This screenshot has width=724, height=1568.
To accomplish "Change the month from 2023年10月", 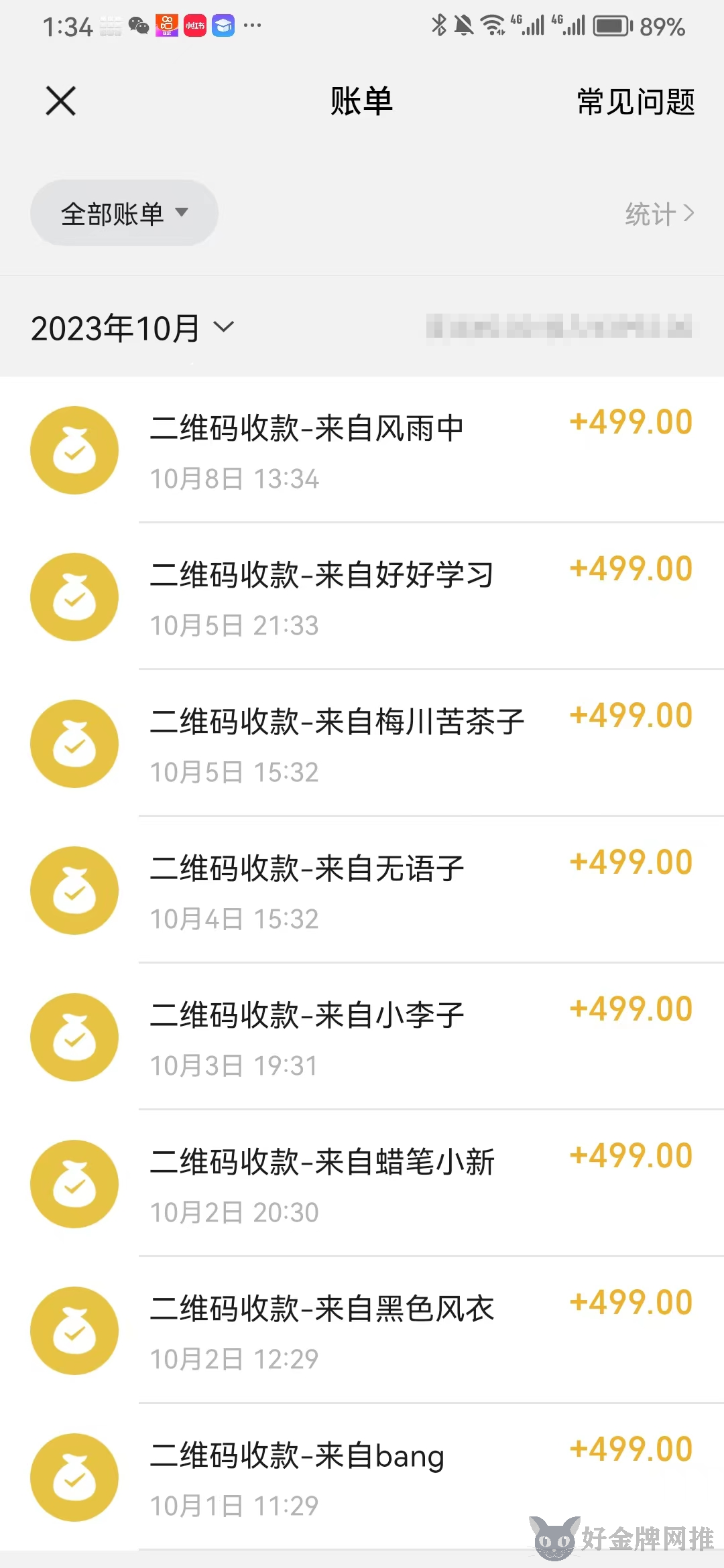I will pos(132,328).
